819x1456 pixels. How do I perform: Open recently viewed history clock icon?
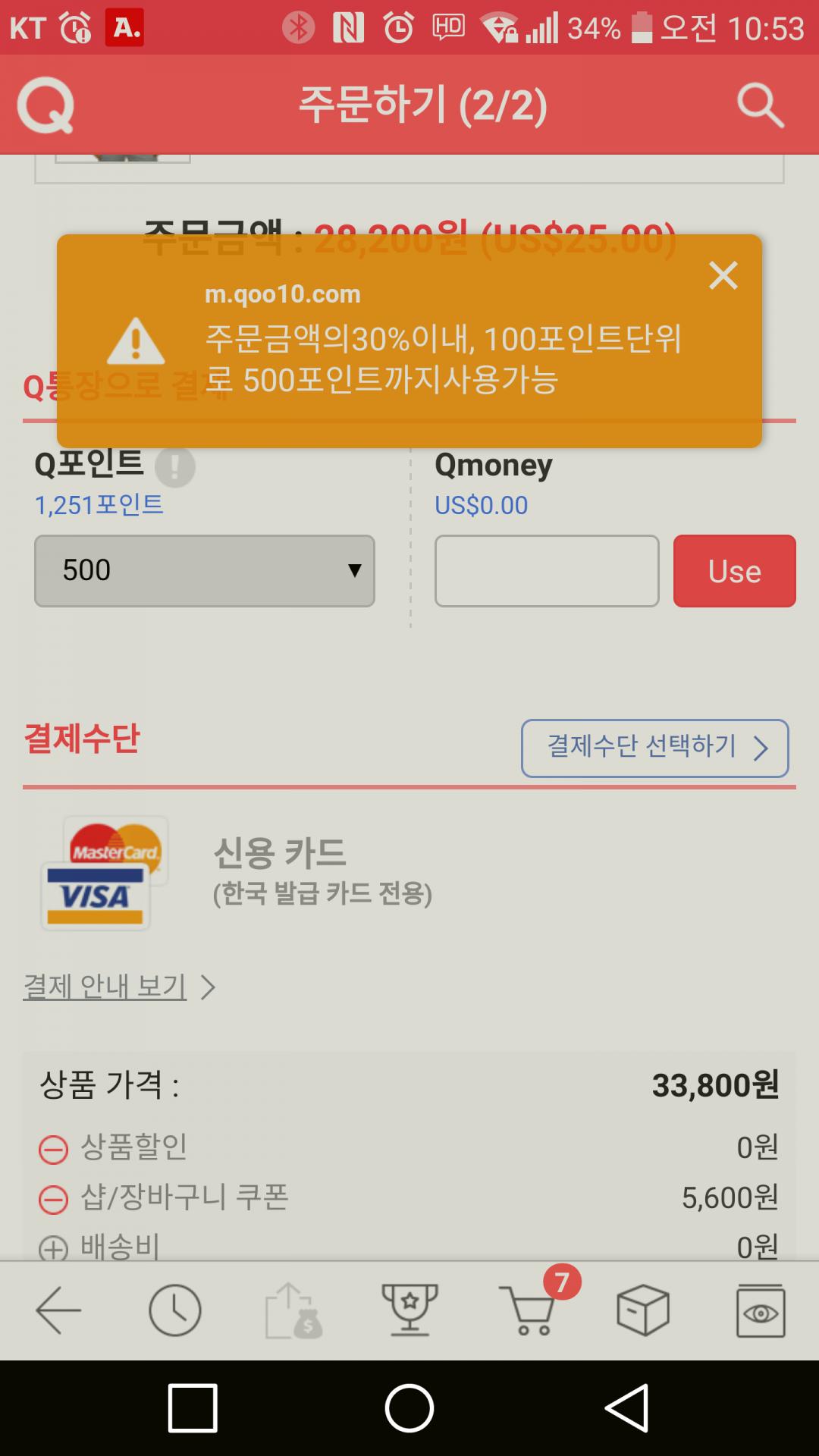click(x=175, y=1310)
